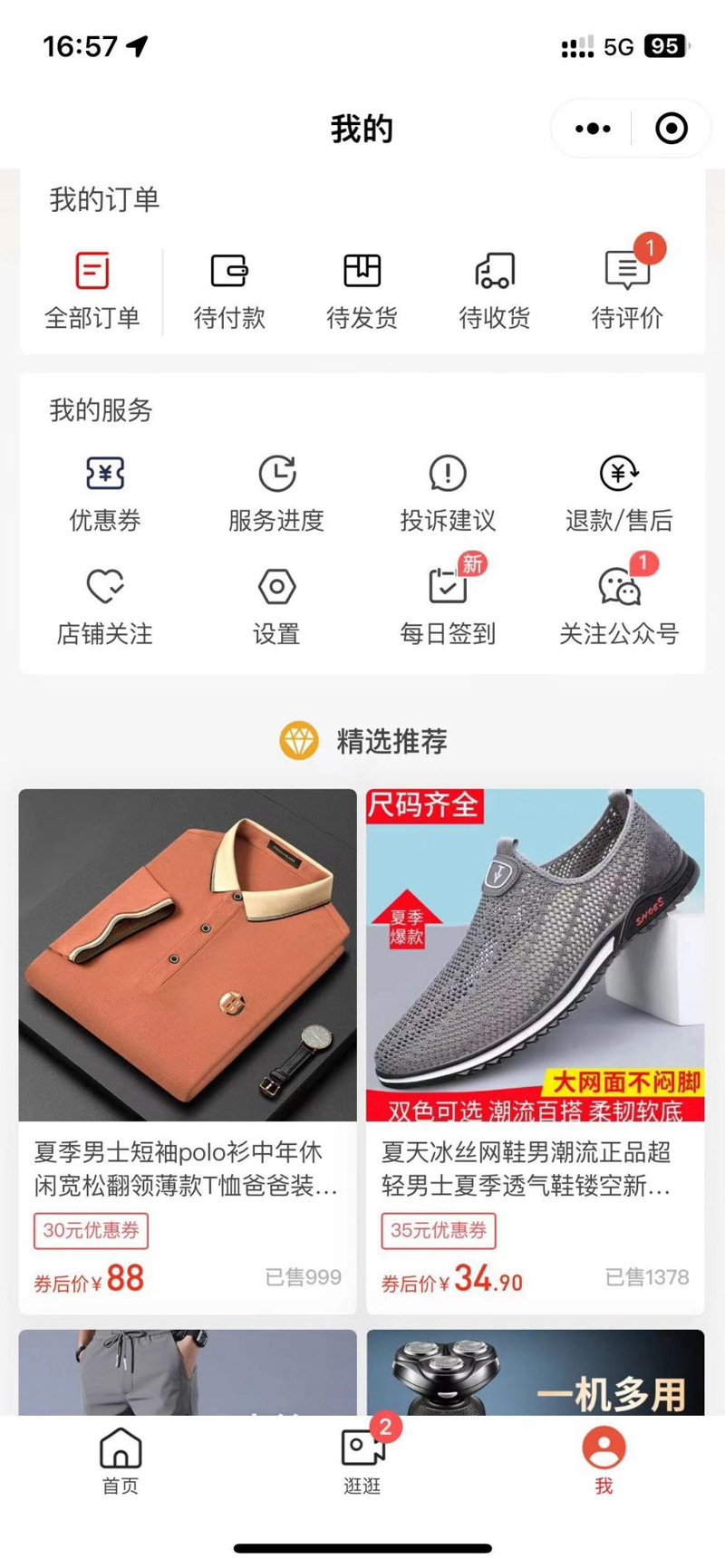The image size is (725, 1568).
Task: Switch to the 首页 home tab
Action: [x=121, y=1460]
